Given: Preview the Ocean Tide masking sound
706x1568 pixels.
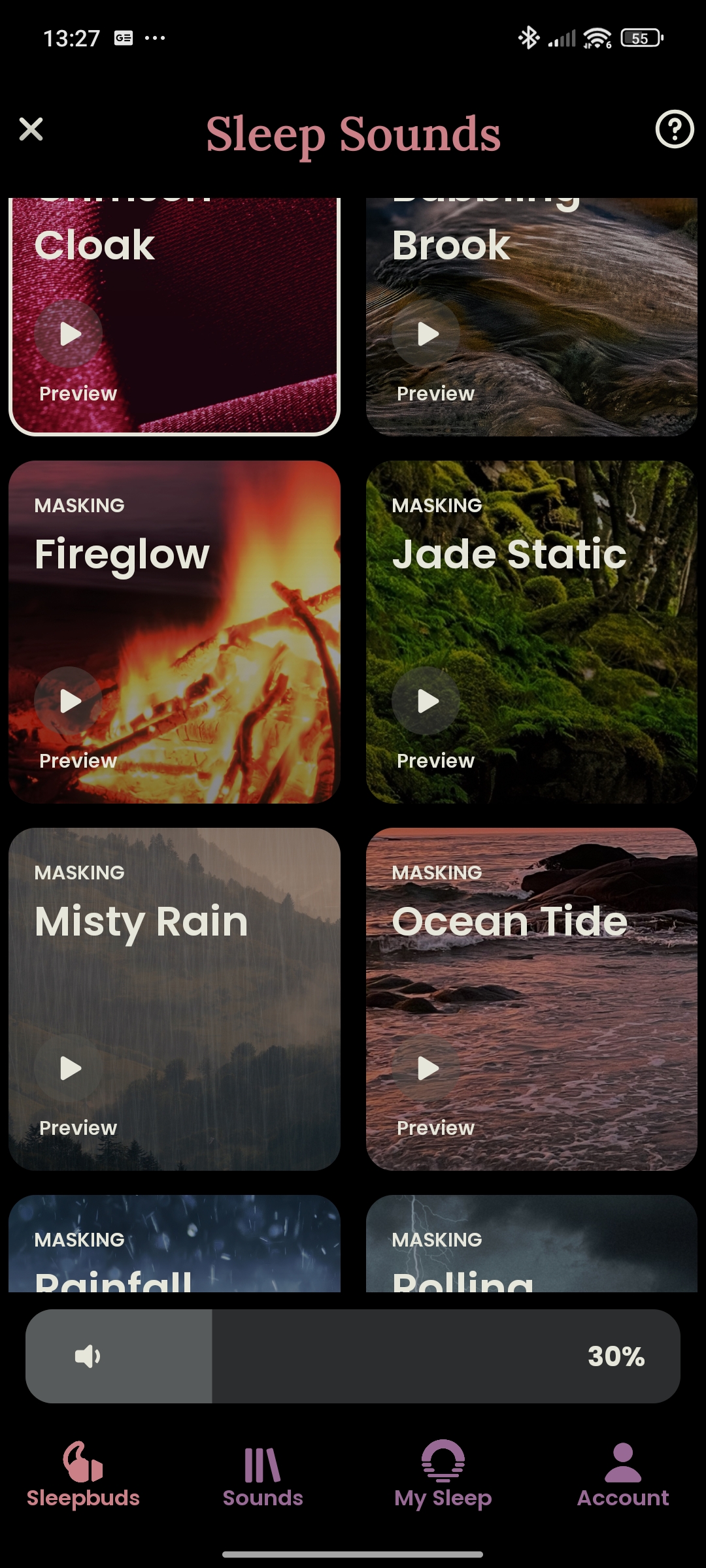Looking at the screenshot, I should tap(426, 1068).
